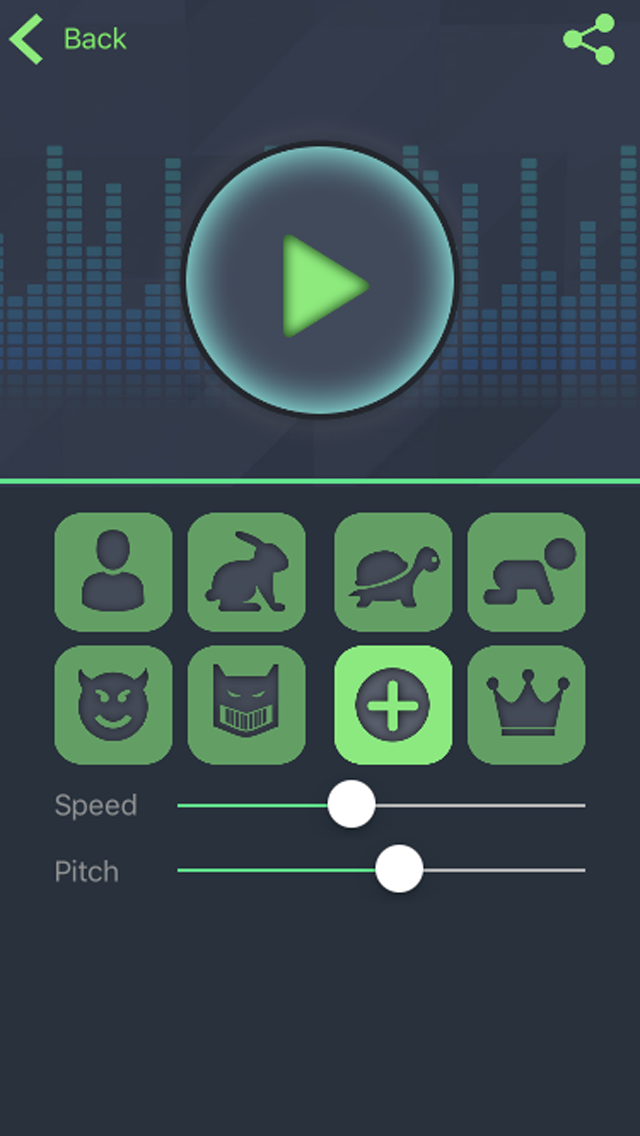This screenshot has height=1136, width=640.
Task: Play the voice recording
Action: (x=320, y=280)
